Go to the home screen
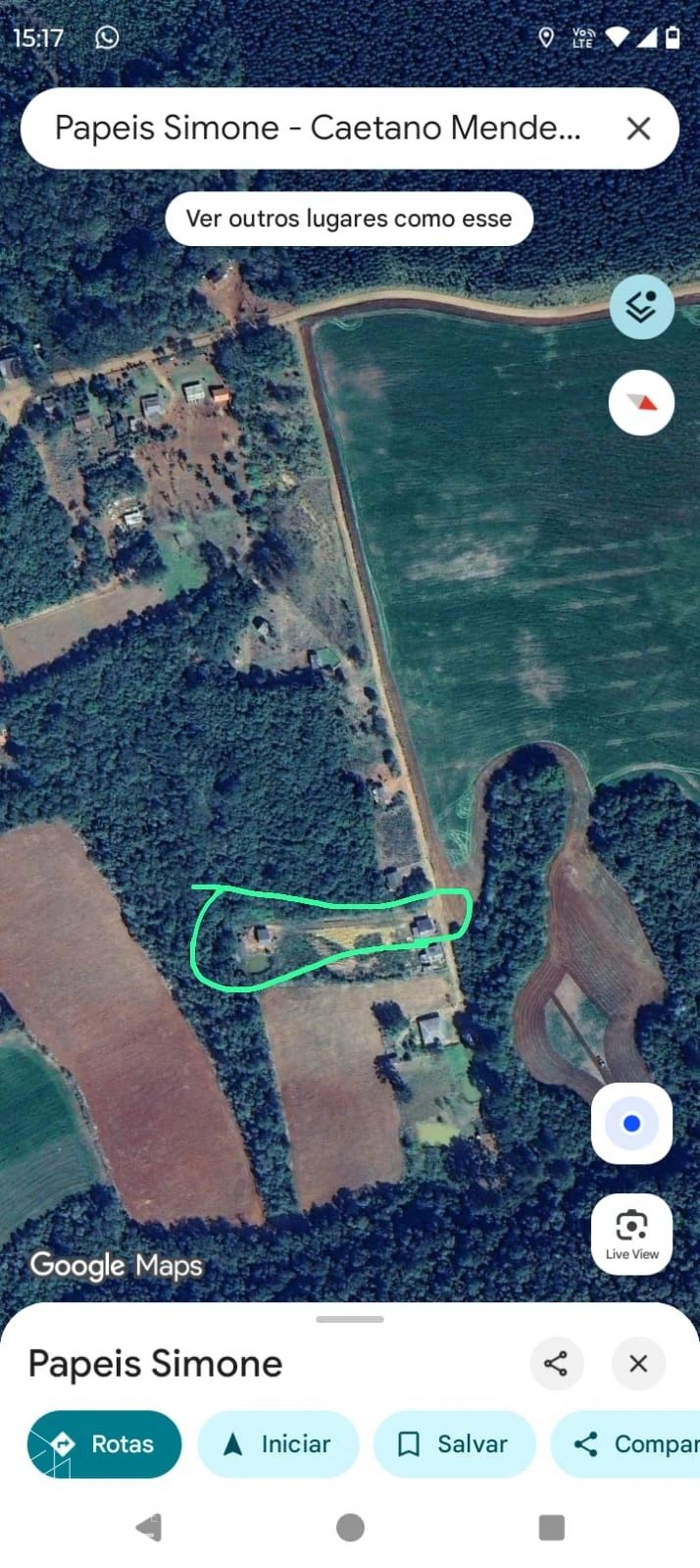Image resolution: width=700 pixels, height=1568 pixels. (350, 1527)
